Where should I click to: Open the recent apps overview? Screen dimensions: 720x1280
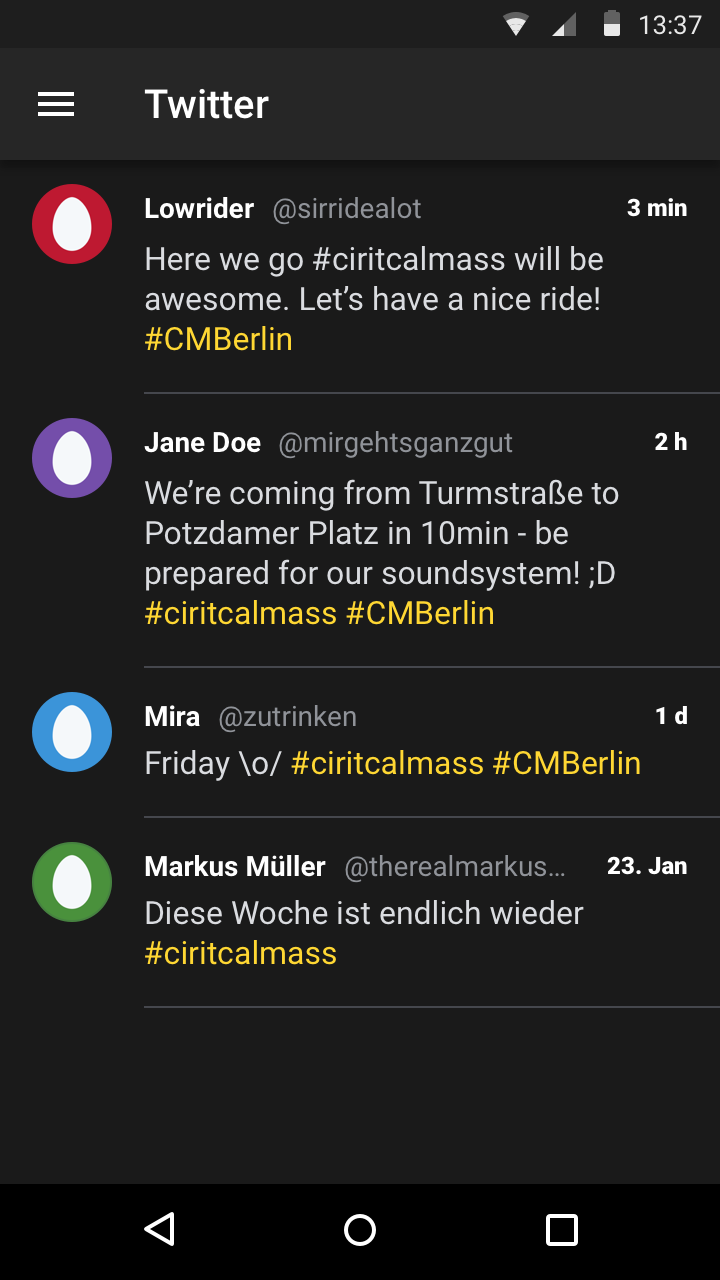click(x=562, y=1230)
